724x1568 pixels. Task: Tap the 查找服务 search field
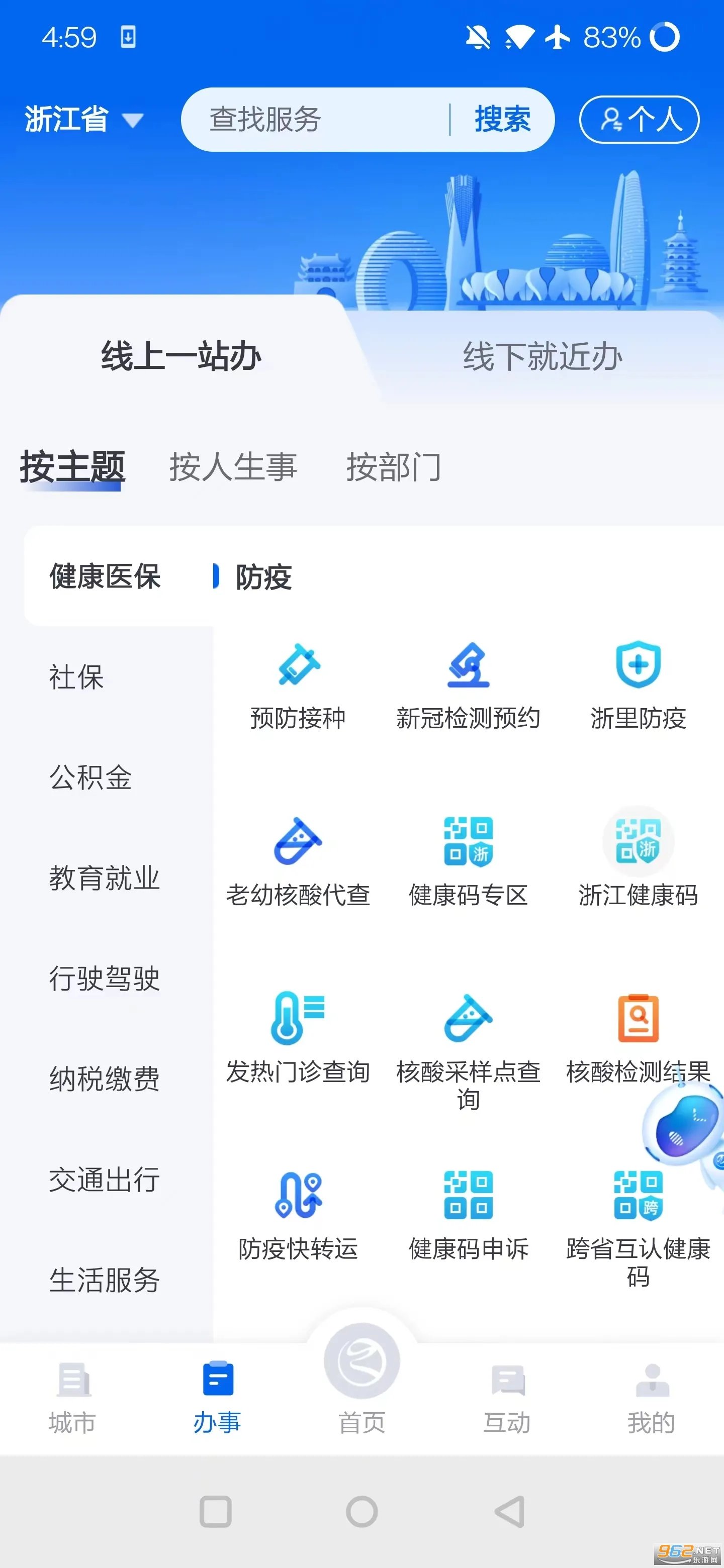317,119
